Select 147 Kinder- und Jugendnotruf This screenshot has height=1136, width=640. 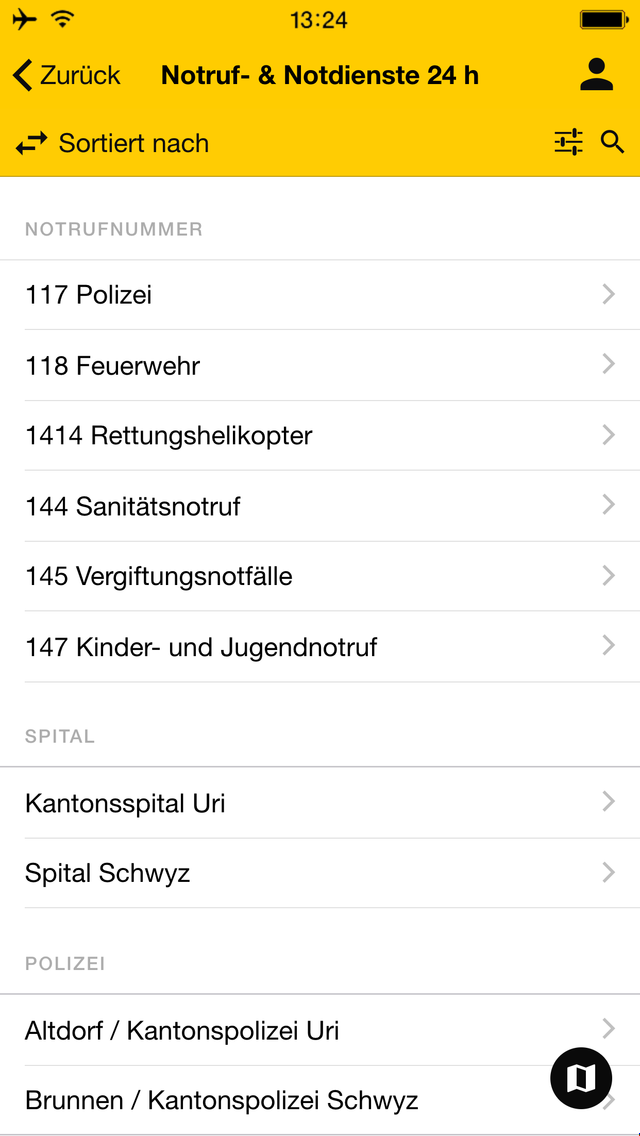[320, 646]
